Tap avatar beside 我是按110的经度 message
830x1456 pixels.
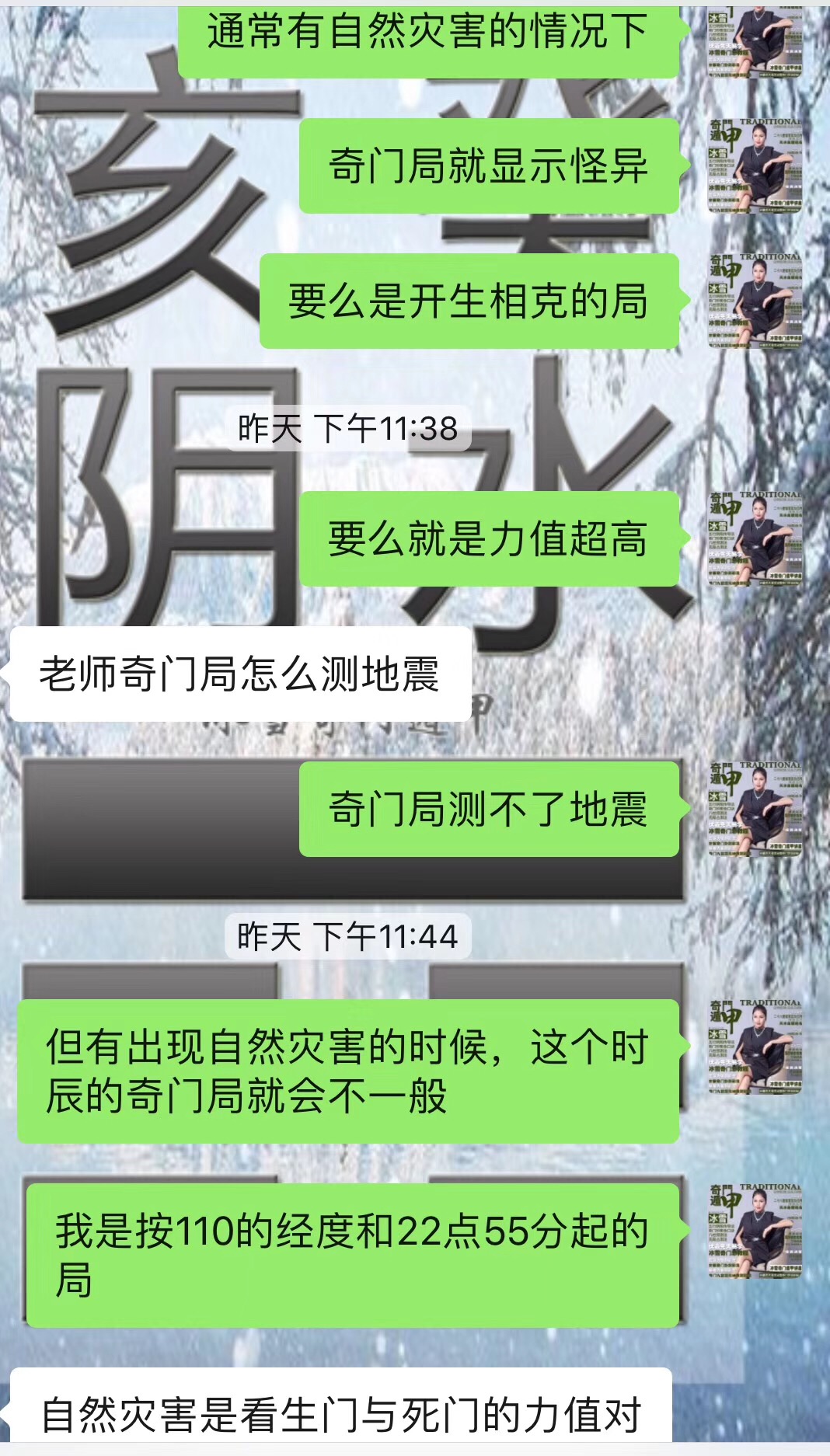755,1230
